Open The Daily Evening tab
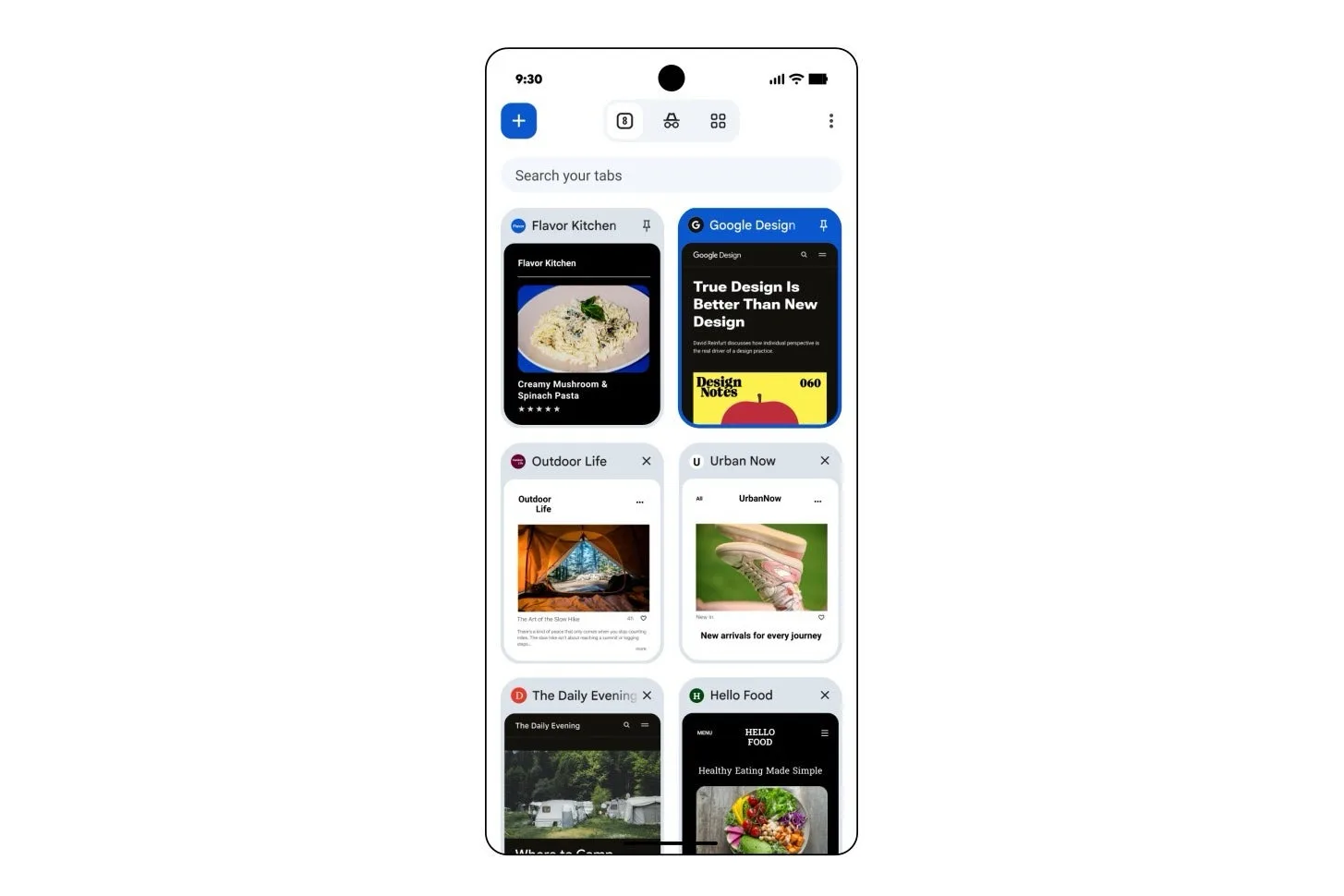Screen dimensions: 1344x896 tap(582, 785)
